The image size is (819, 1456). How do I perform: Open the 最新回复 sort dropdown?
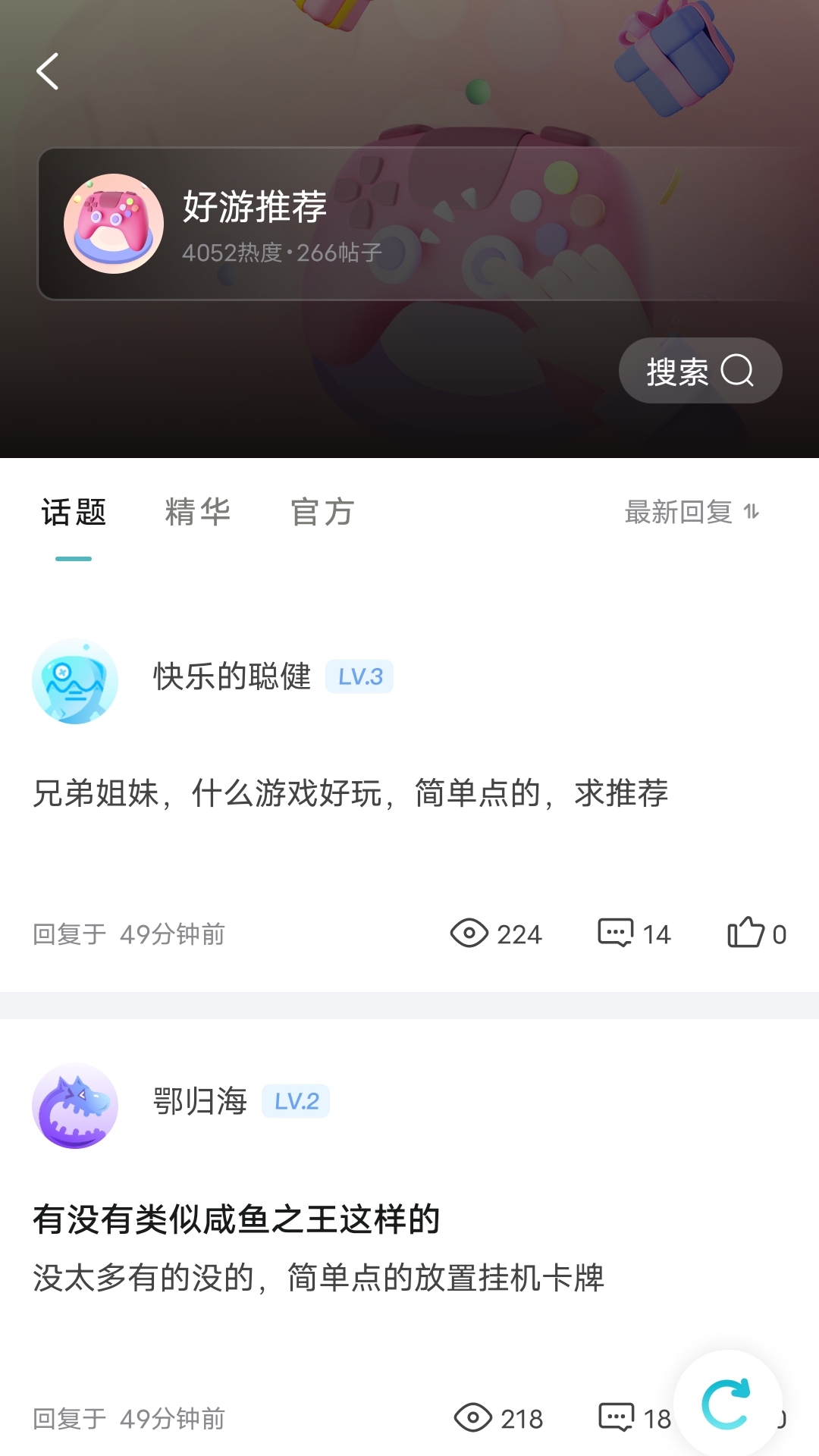coord(692,513)
